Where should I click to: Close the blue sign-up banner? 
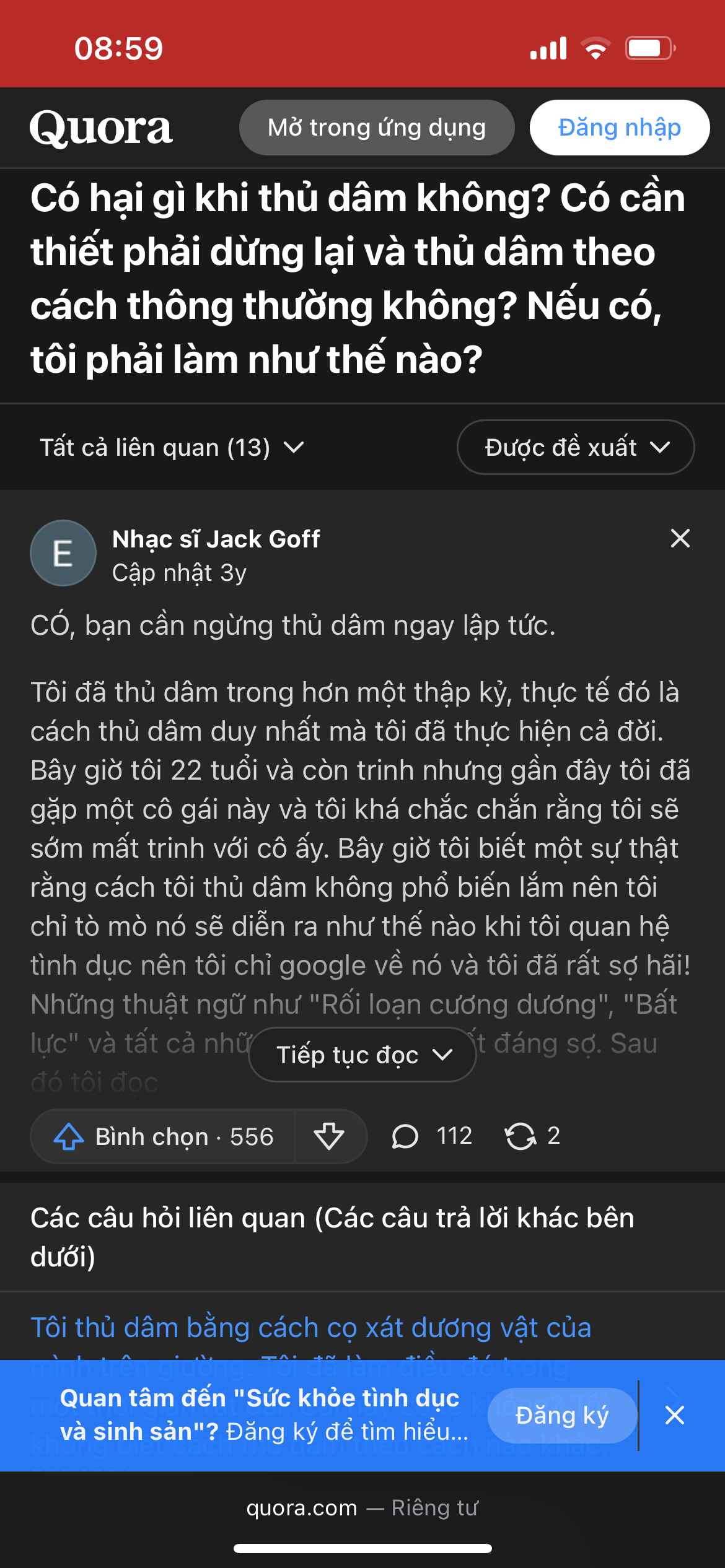tap(674, 1415)
